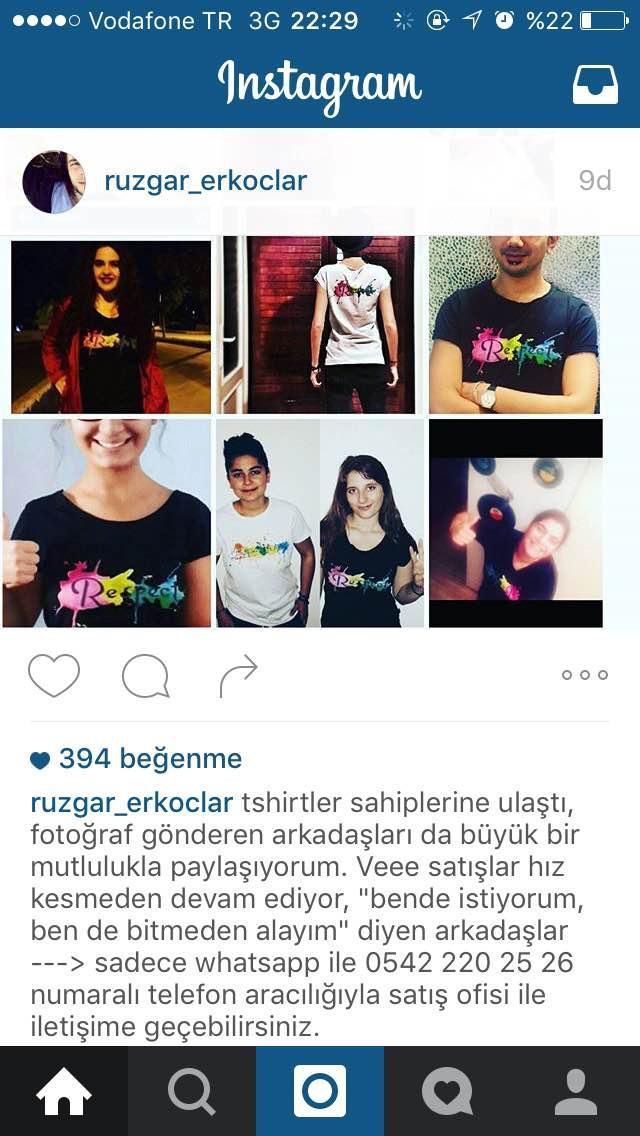Open the post's three-dot options menu
The width and height of the screenshot is (640, 1136).
[585, 675]
